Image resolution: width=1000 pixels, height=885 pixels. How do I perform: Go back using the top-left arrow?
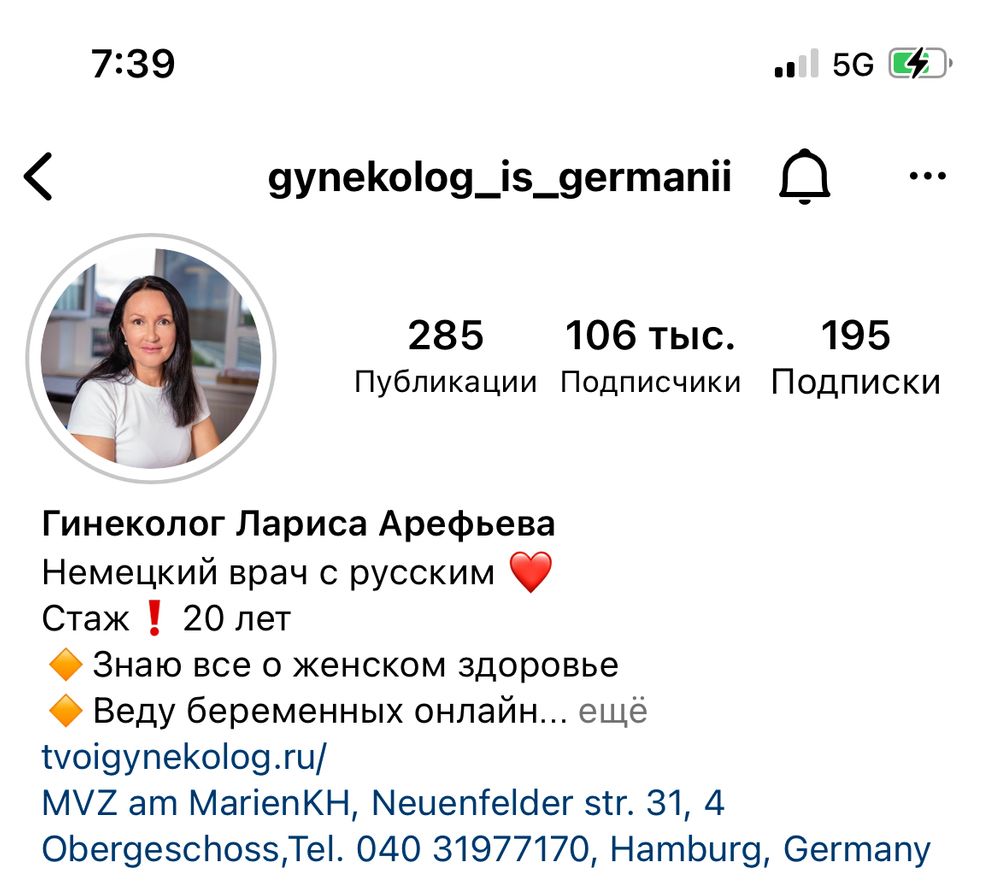point(38,178)
